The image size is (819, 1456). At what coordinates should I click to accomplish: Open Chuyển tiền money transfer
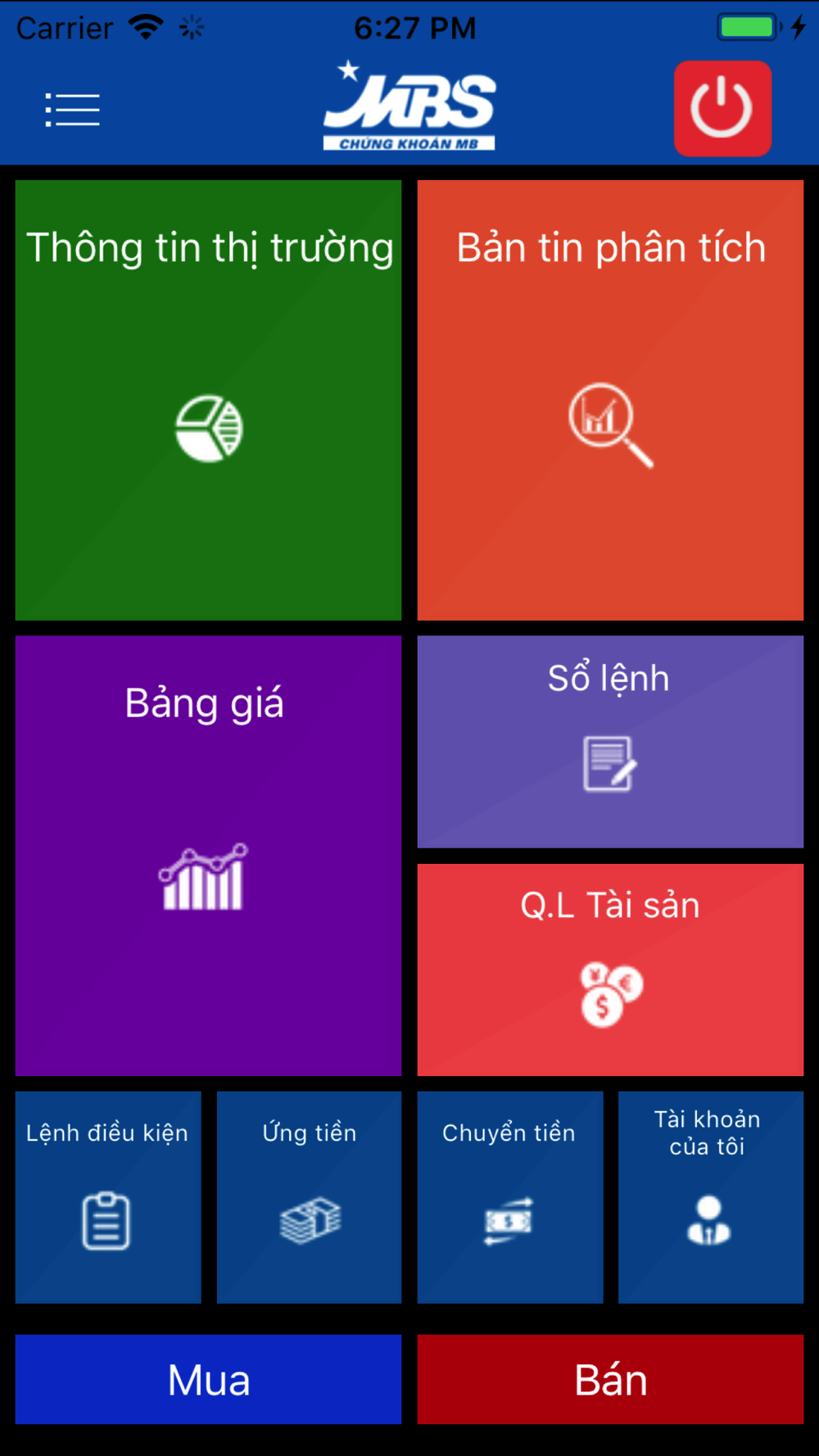(x=509, y=1196)
